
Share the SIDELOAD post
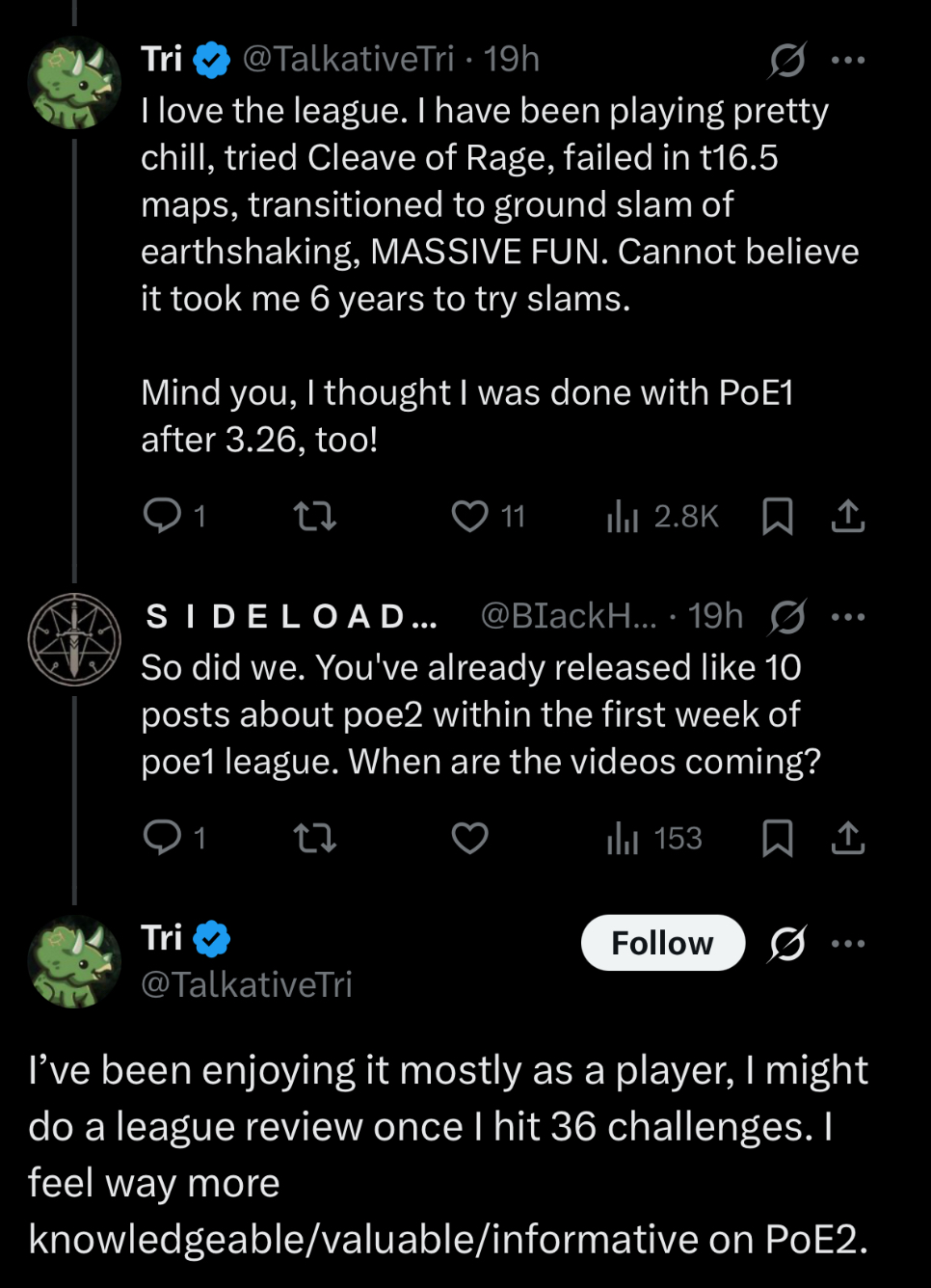[847, 838]
